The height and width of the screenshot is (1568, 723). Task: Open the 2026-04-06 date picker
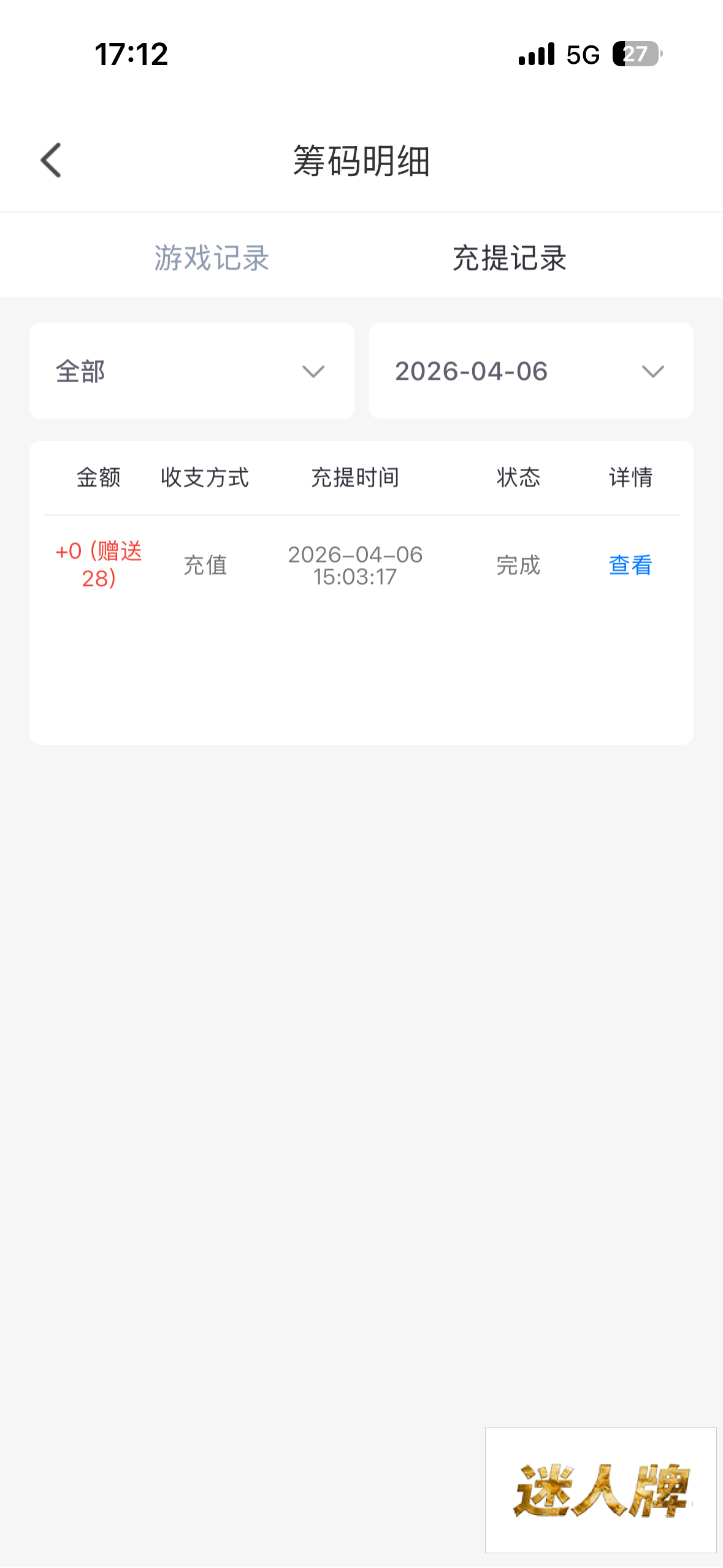pos(530,371)
